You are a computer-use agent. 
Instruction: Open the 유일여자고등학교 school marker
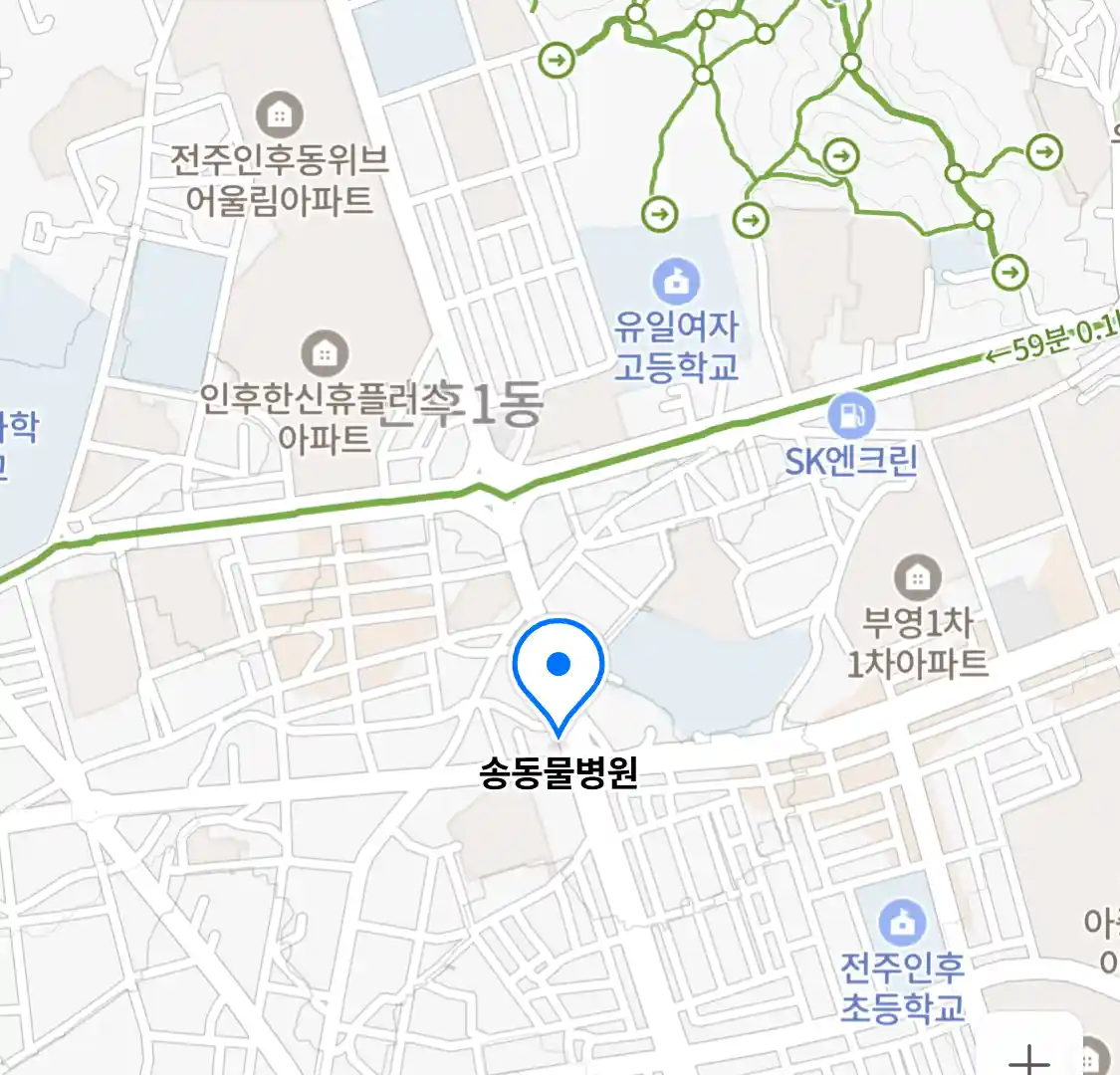tap(676, 282)
